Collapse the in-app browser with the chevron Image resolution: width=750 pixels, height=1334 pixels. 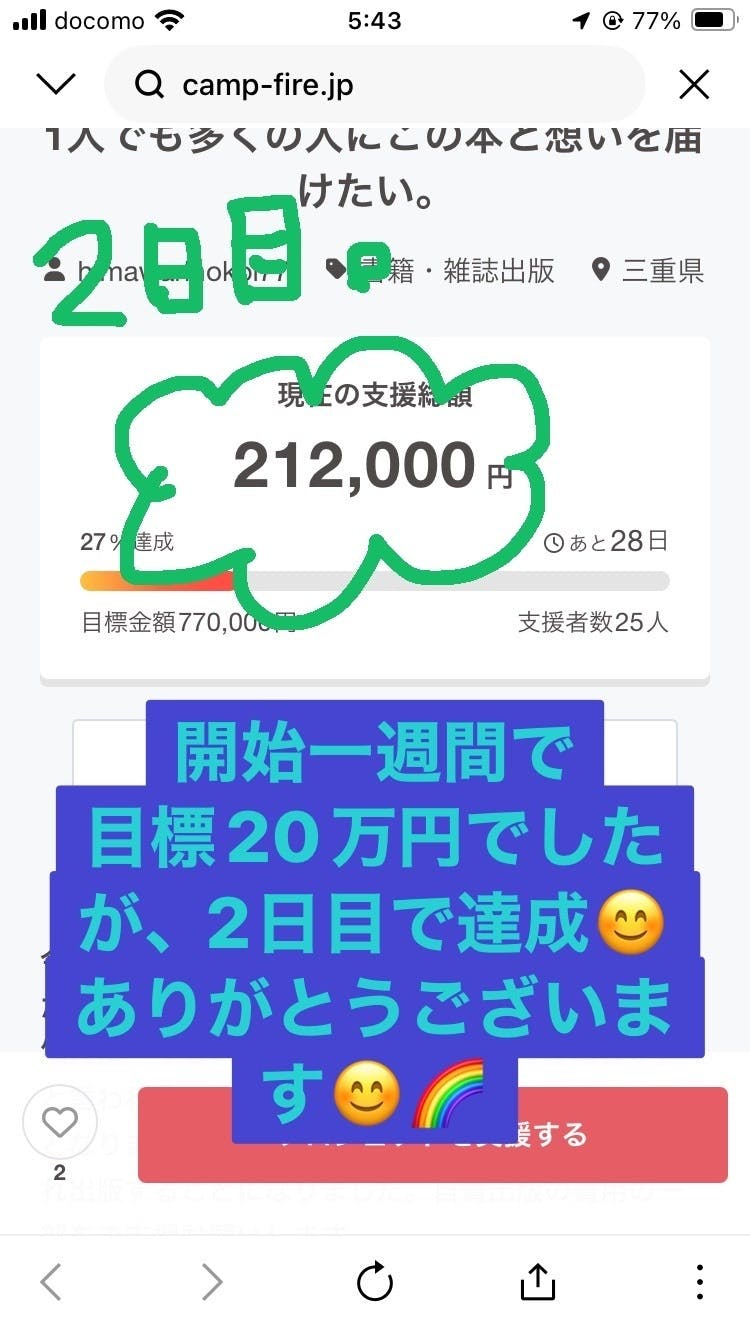pos(55,85)
